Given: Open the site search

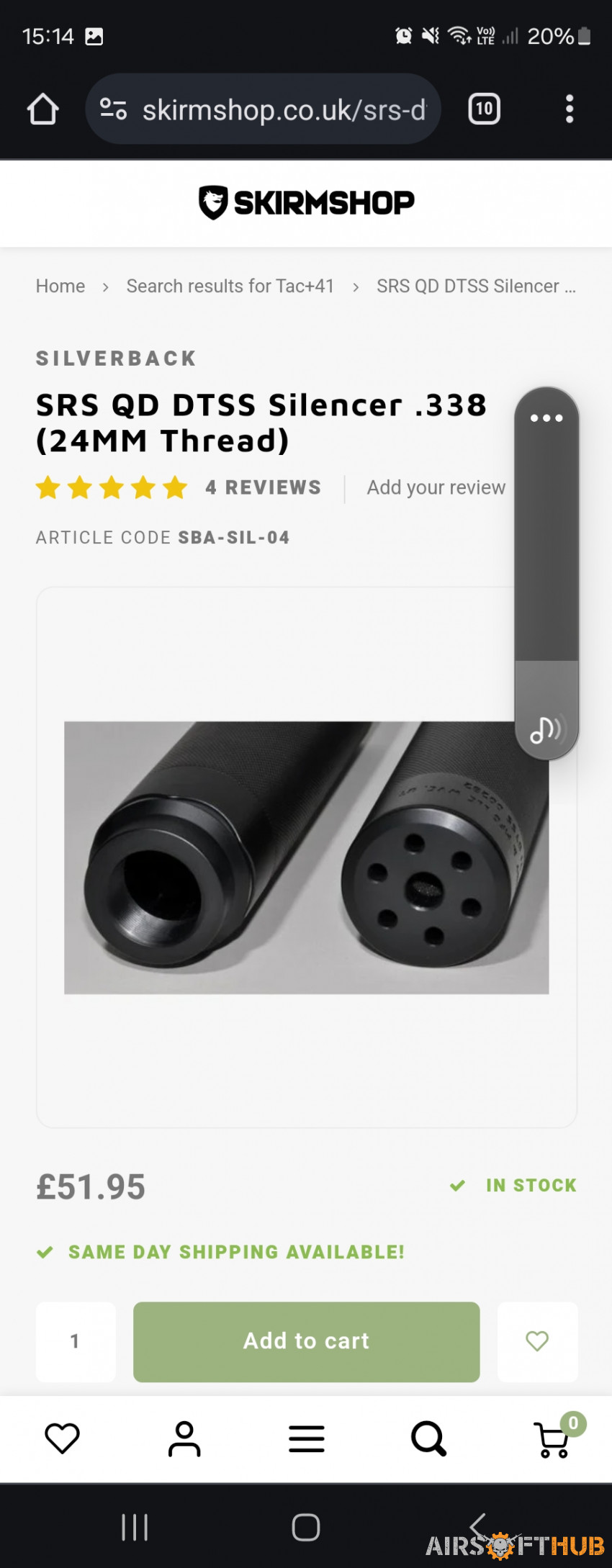Looking at the screenshot, I should click(428, 1439).
